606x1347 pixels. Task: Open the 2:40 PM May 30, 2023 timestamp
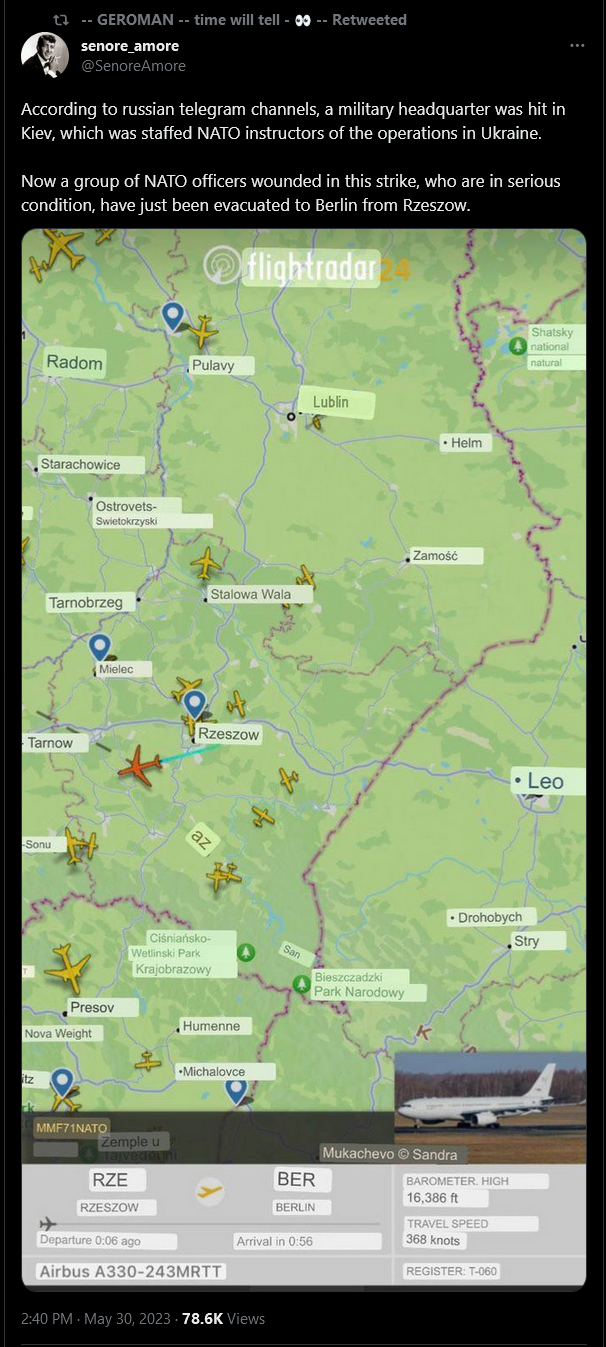point(97,1319)
